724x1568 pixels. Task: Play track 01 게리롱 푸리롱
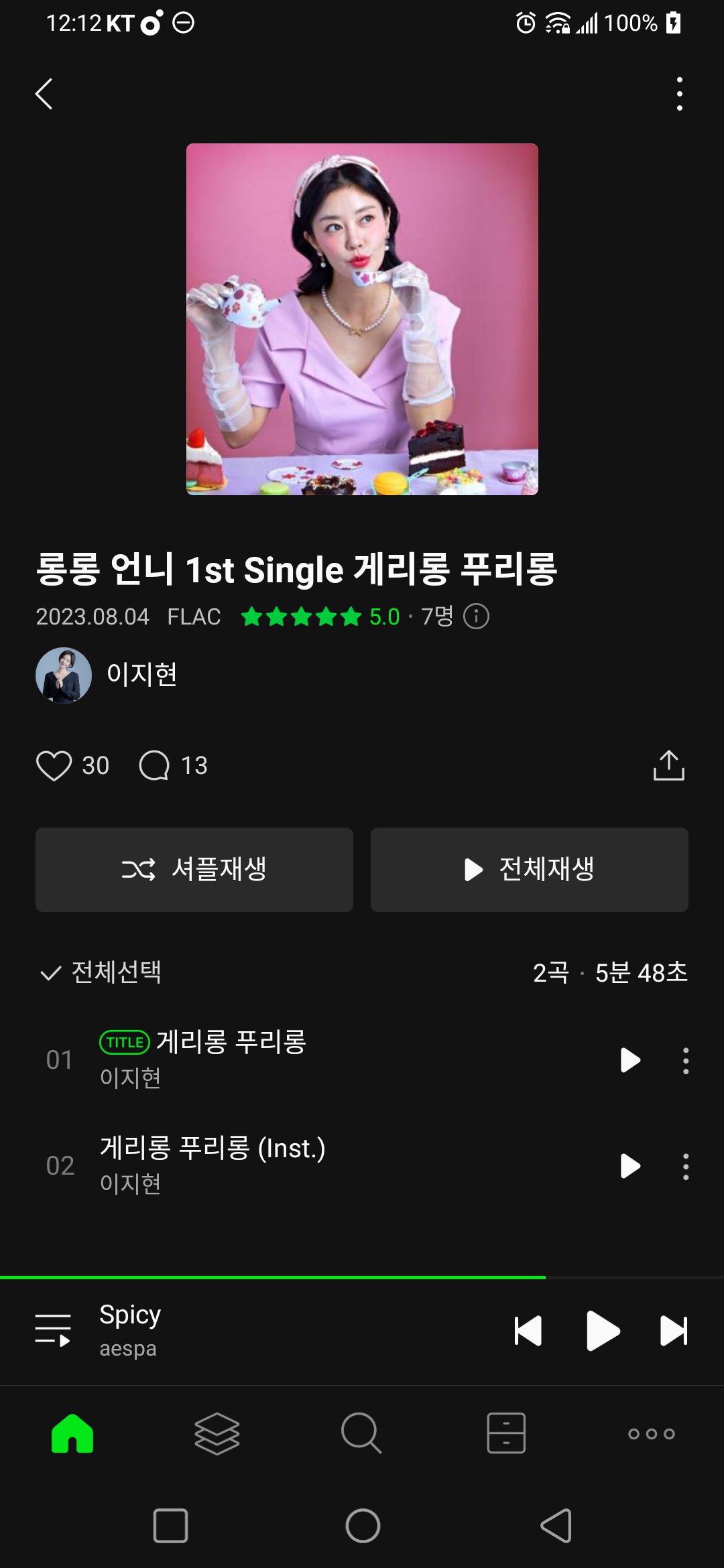point(629,1060)
